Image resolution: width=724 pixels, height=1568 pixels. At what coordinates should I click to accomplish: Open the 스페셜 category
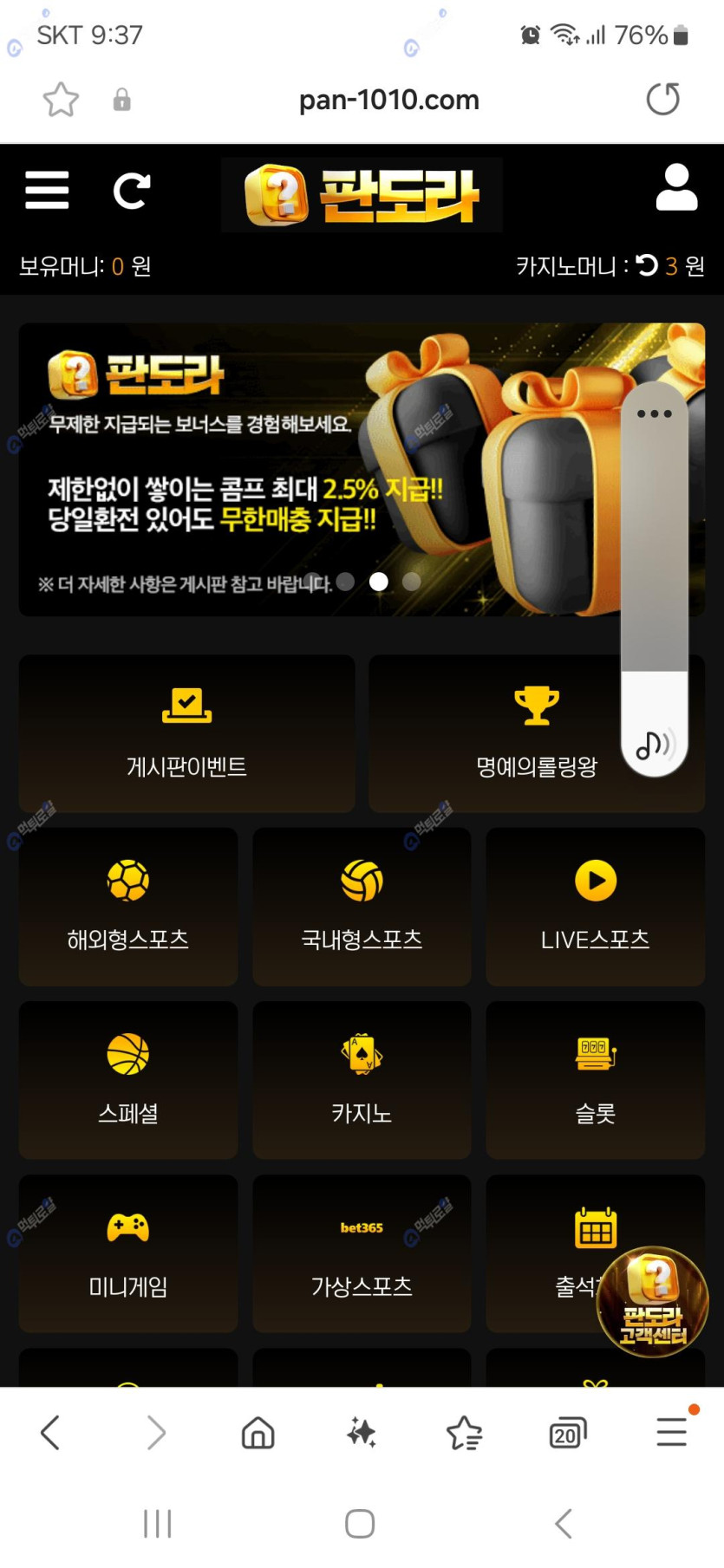128,1079
